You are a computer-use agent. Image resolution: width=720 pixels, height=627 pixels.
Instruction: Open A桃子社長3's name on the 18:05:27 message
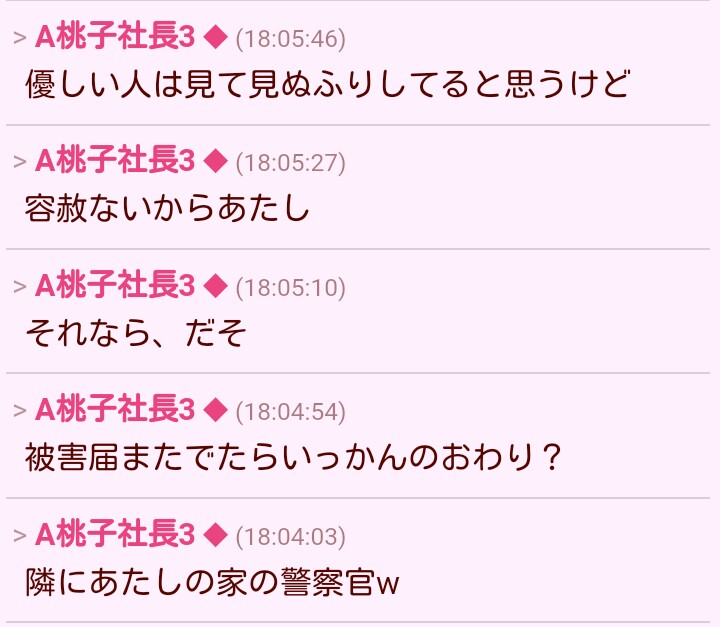tap(115, 160)
